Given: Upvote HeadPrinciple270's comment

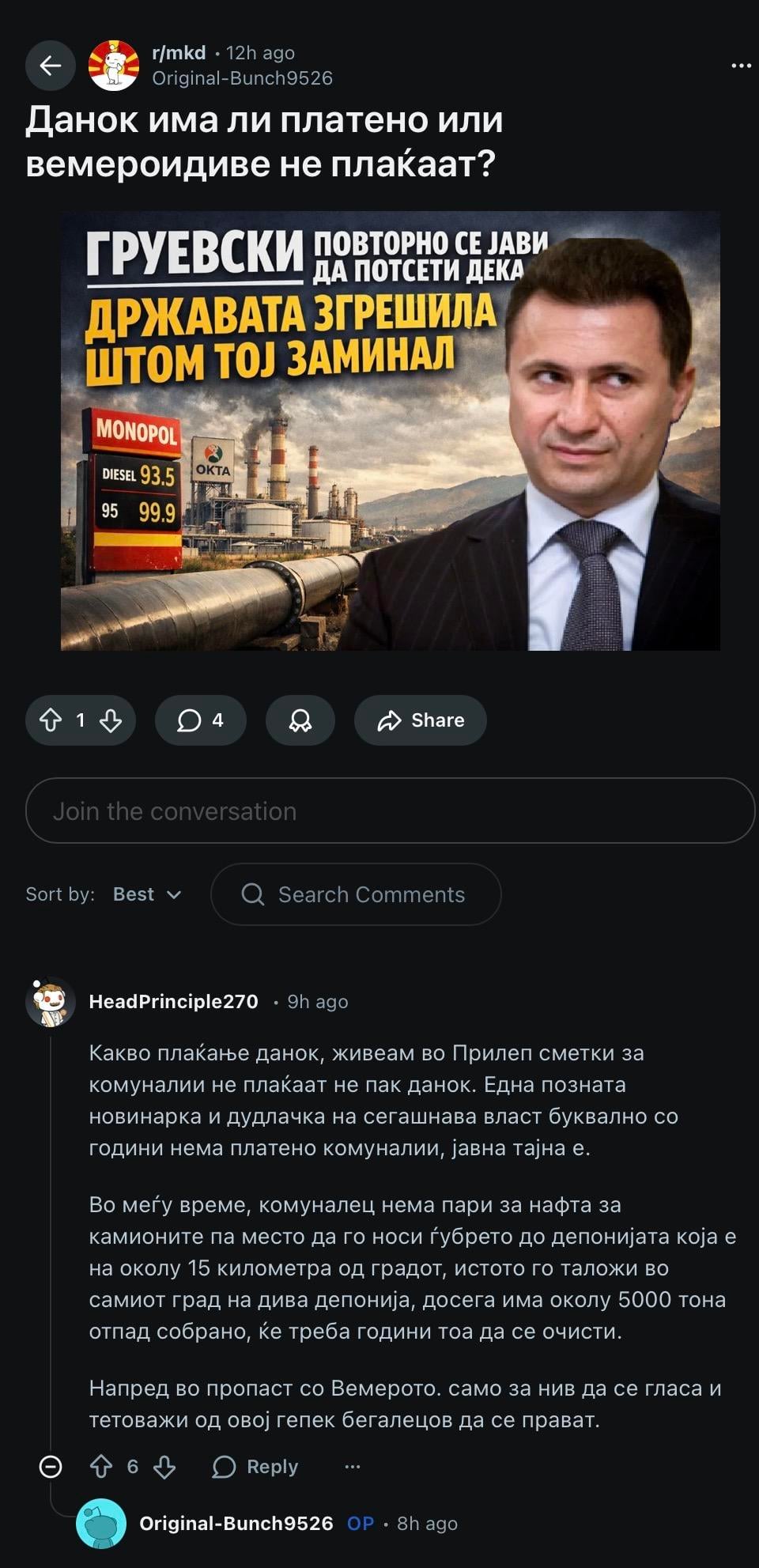Looking at the screenshot, I should pos(101,1467).
